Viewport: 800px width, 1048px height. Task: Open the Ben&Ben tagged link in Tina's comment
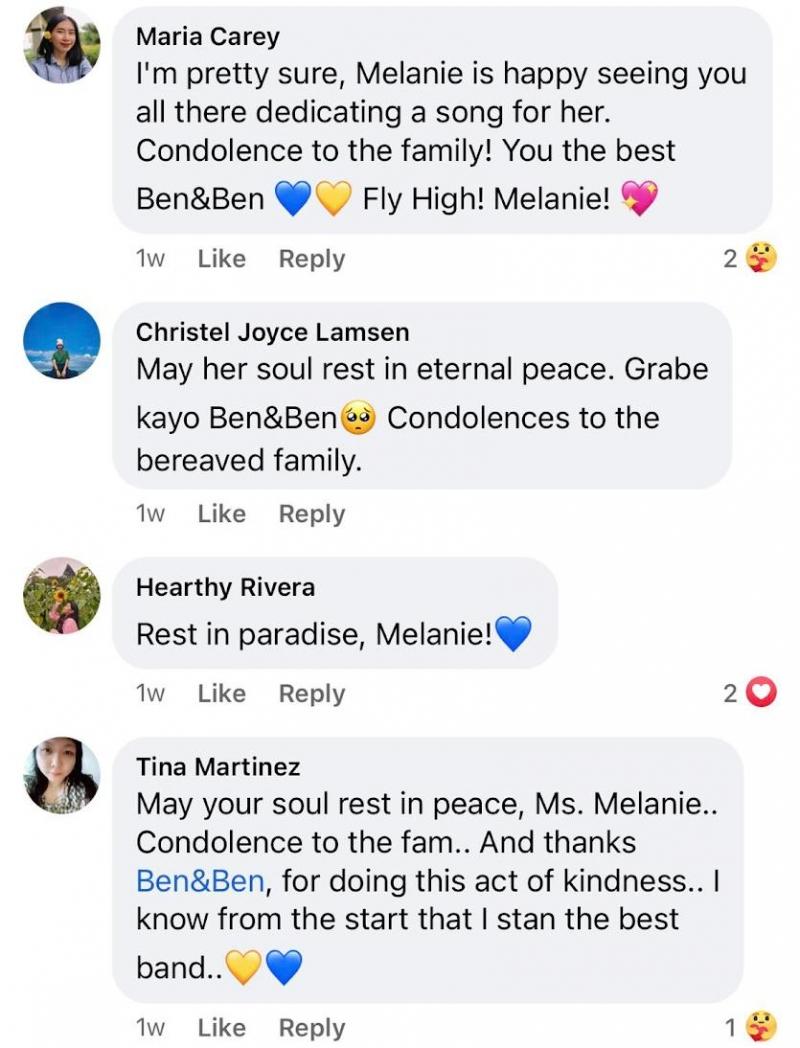200,881
